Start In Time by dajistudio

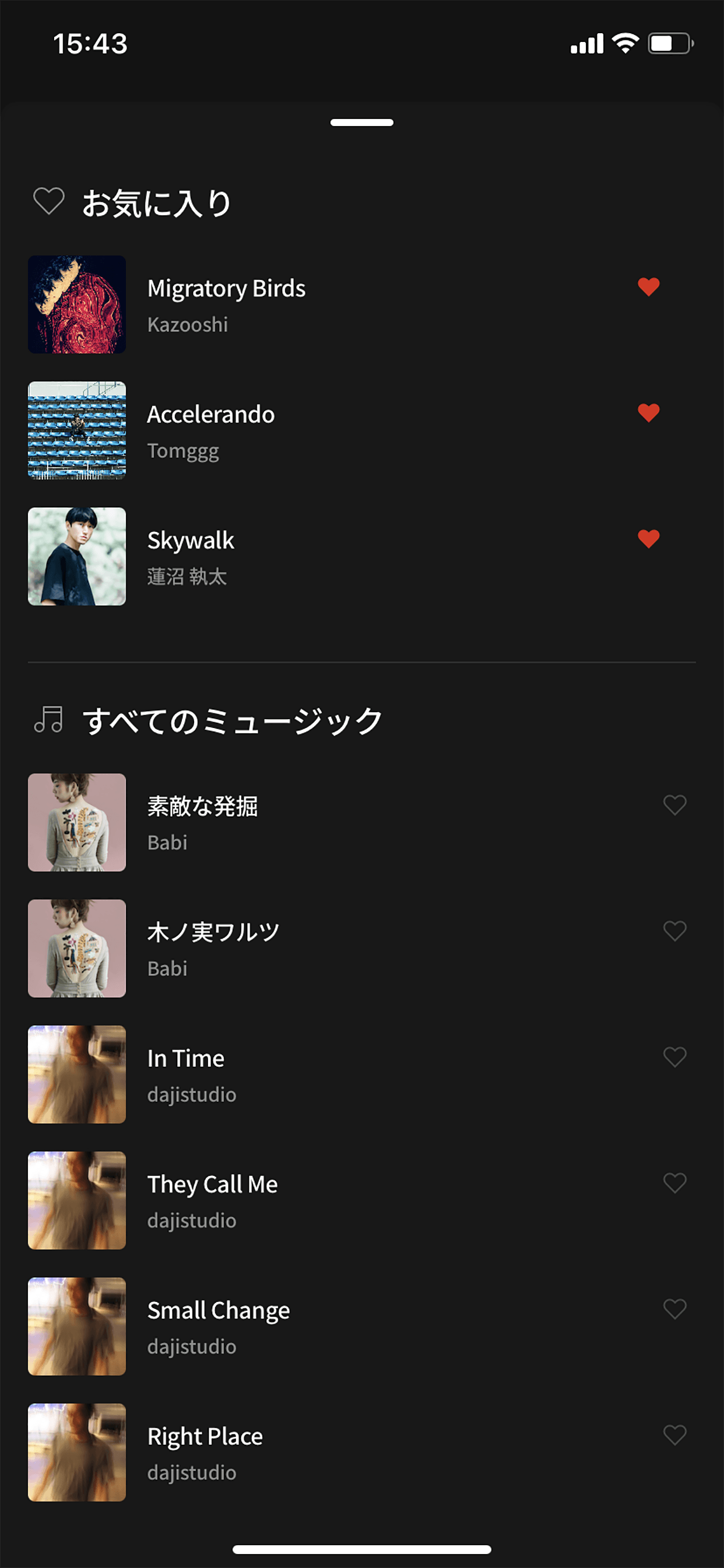pyautogui.click(x=304, y=1074)
